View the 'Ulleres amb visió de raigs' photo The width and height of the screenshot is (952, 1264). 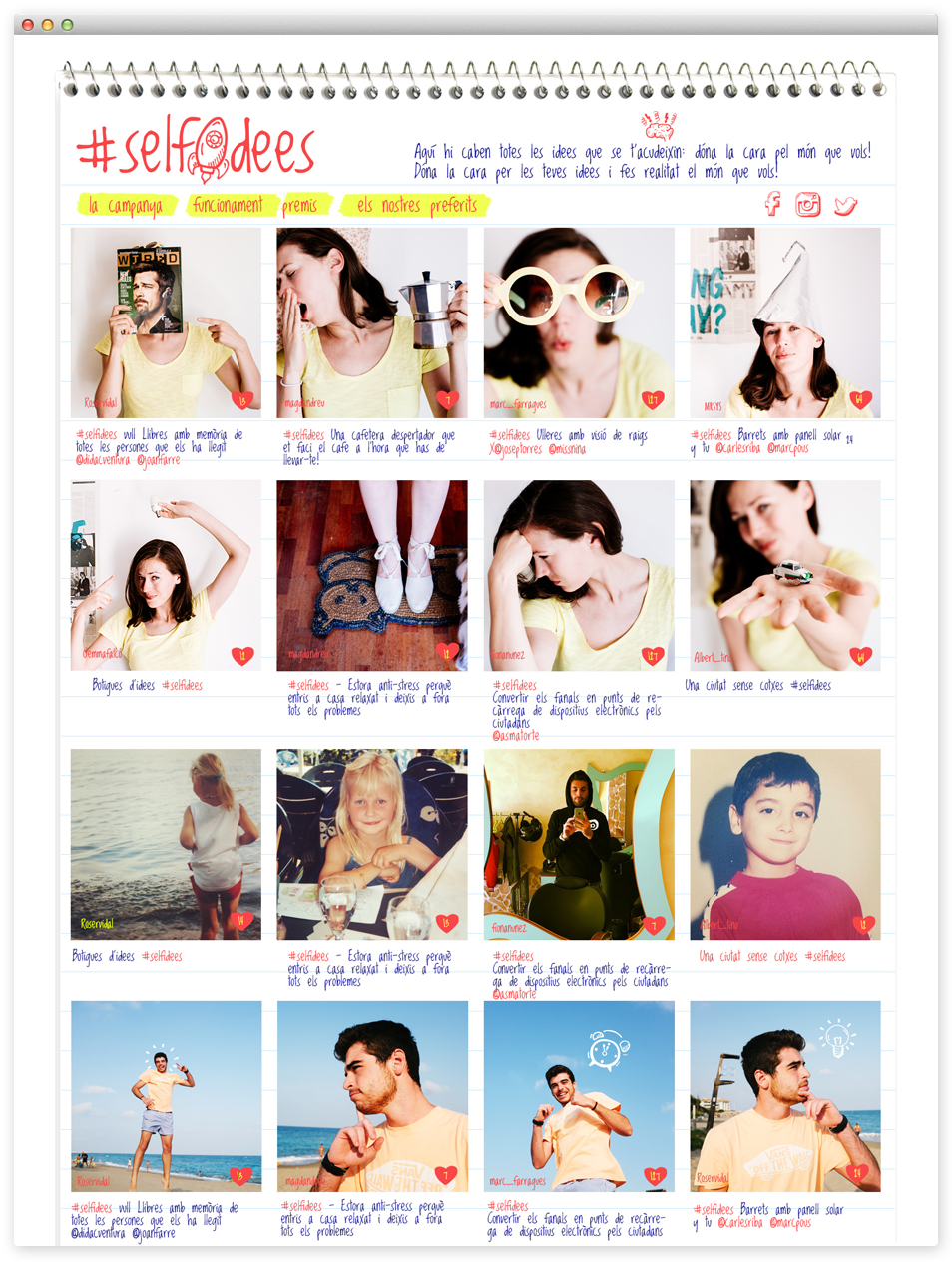[x=579, y=321]
